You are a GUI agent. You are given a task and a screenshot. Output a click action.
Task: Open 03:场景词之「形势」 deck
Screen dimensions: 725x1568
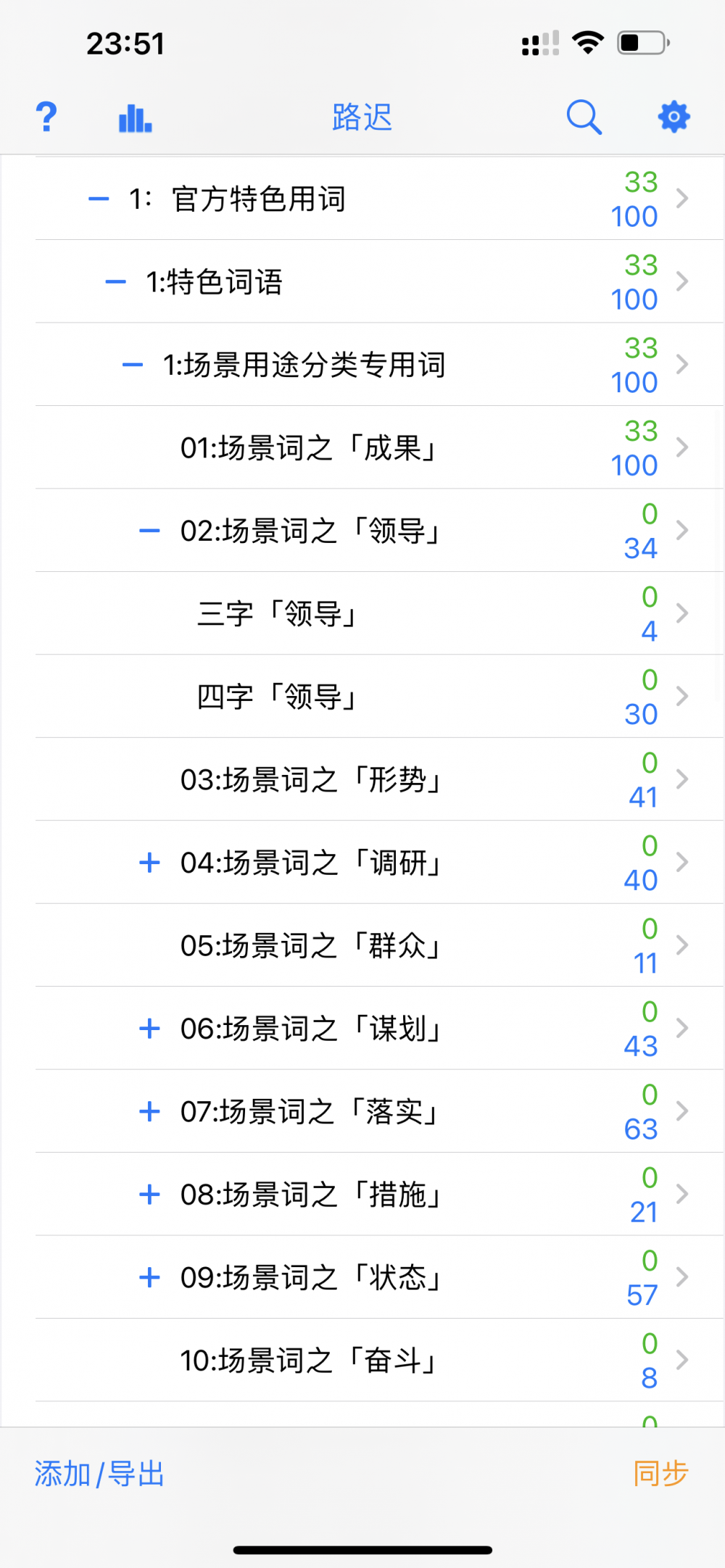[312, 780]
